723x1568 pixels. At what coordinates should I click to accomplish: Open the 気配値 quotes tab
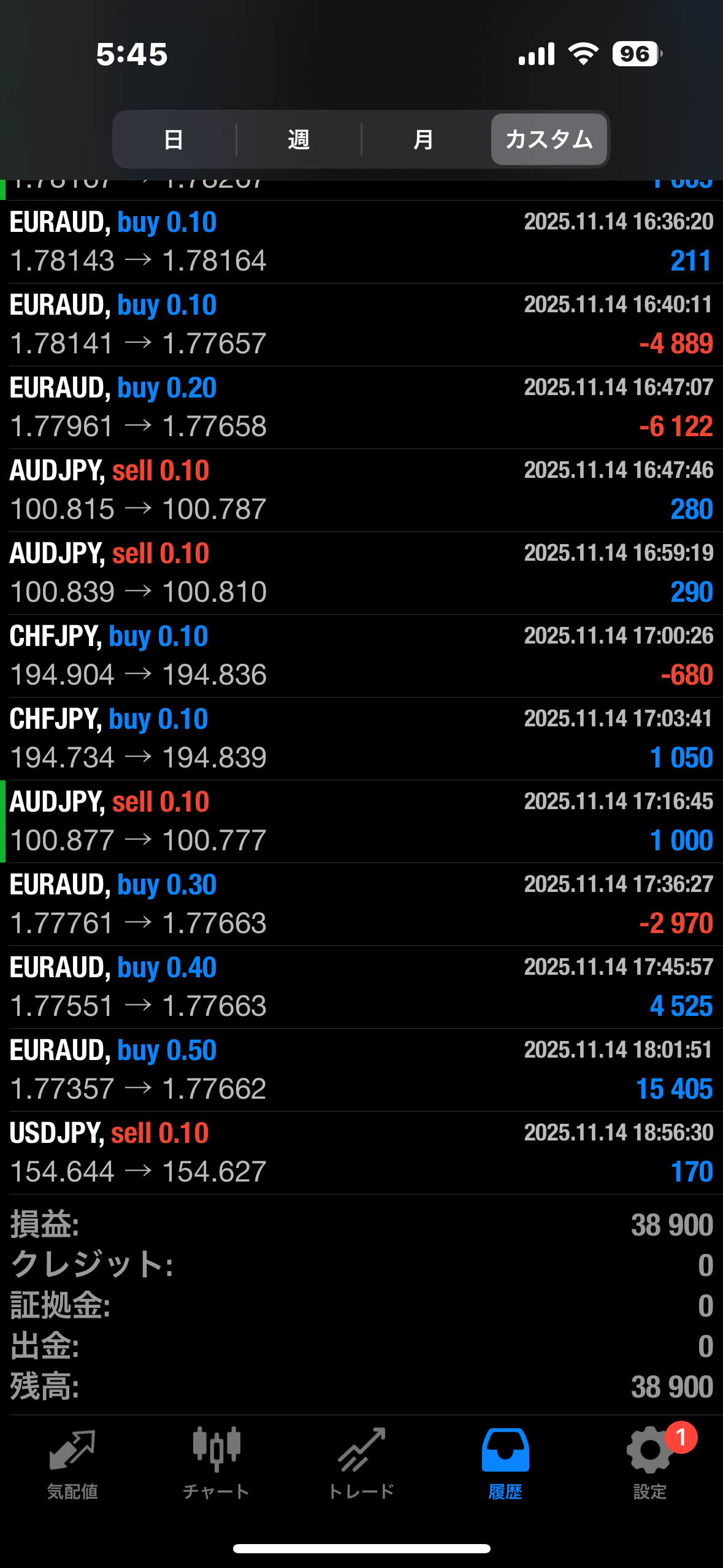click(72, 1463)
